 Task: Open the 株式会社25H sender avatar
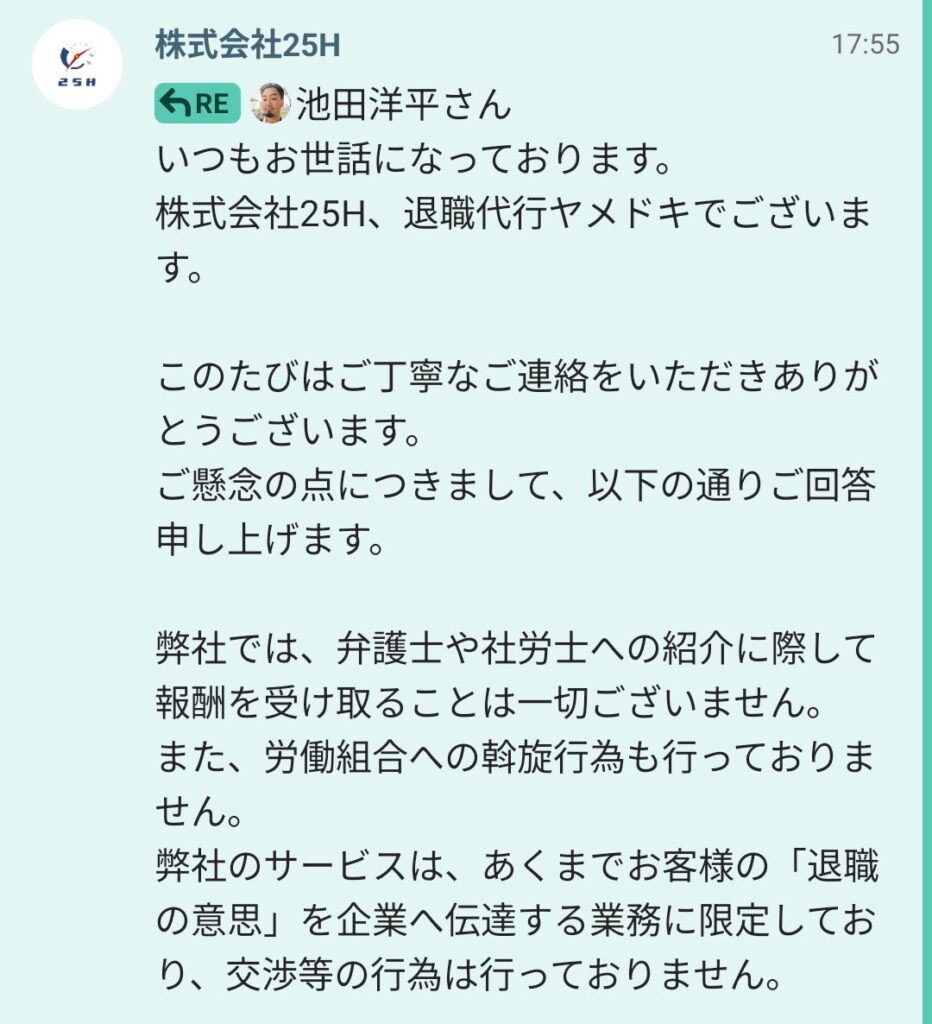(x=77, y=64)
